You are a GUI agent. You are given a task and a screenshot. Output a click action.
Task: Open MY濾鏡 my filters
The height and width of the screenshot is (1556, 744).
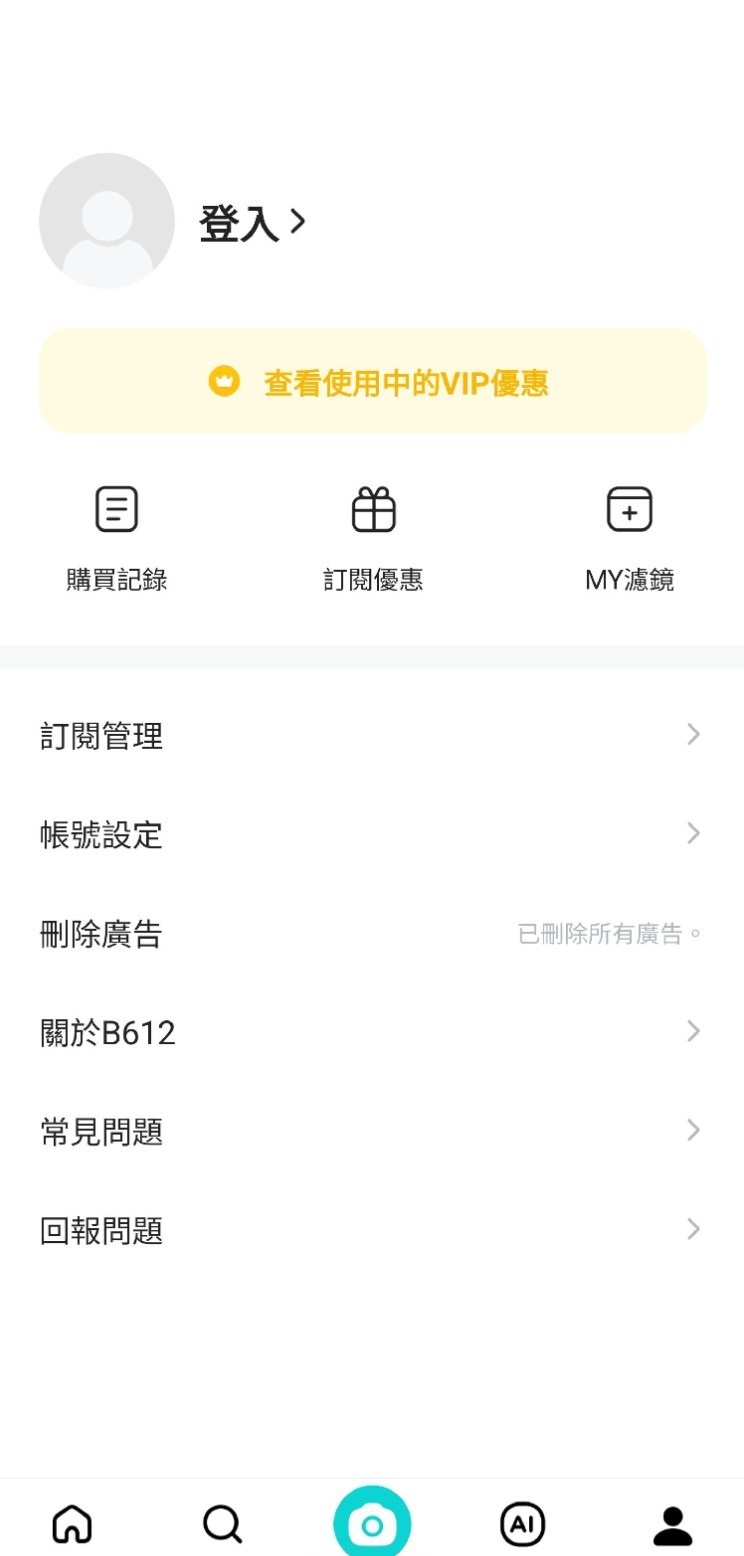coord(629,535)
